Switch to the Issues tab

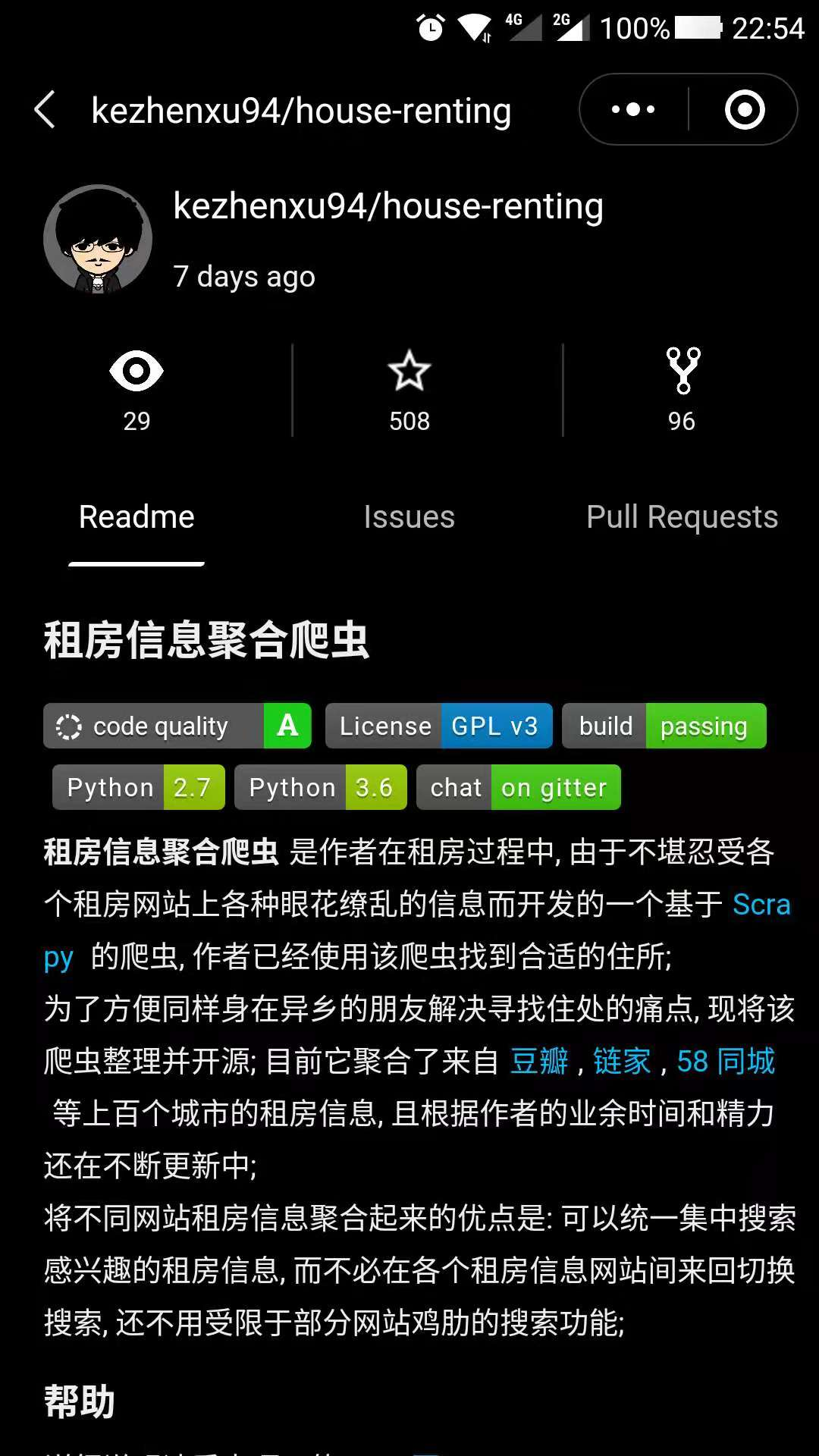click(409, 516)
